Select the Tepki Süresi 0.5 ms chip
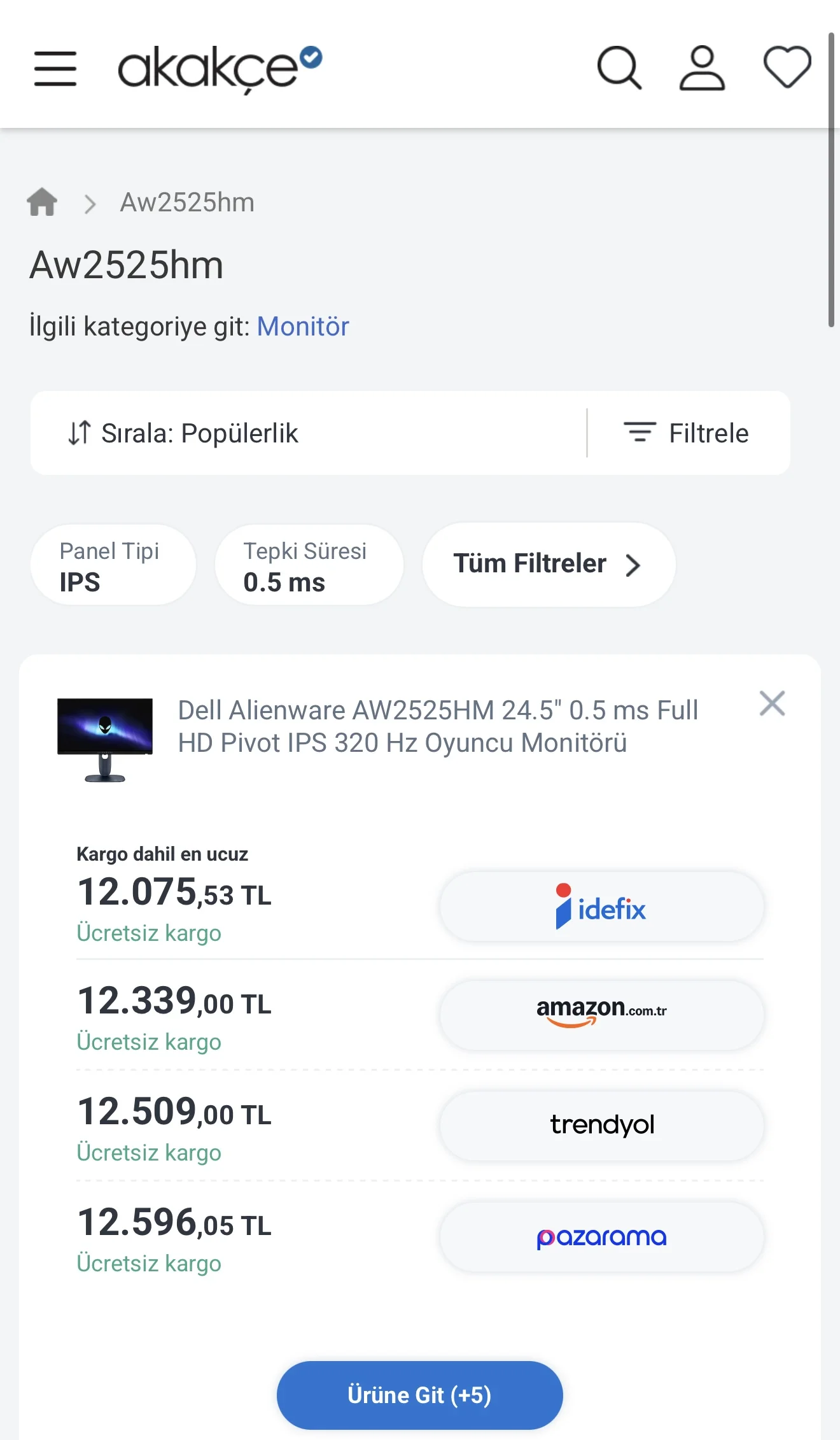Image resolution: width=840 pixels, height=1440 pixels. [x=308, y=565]
